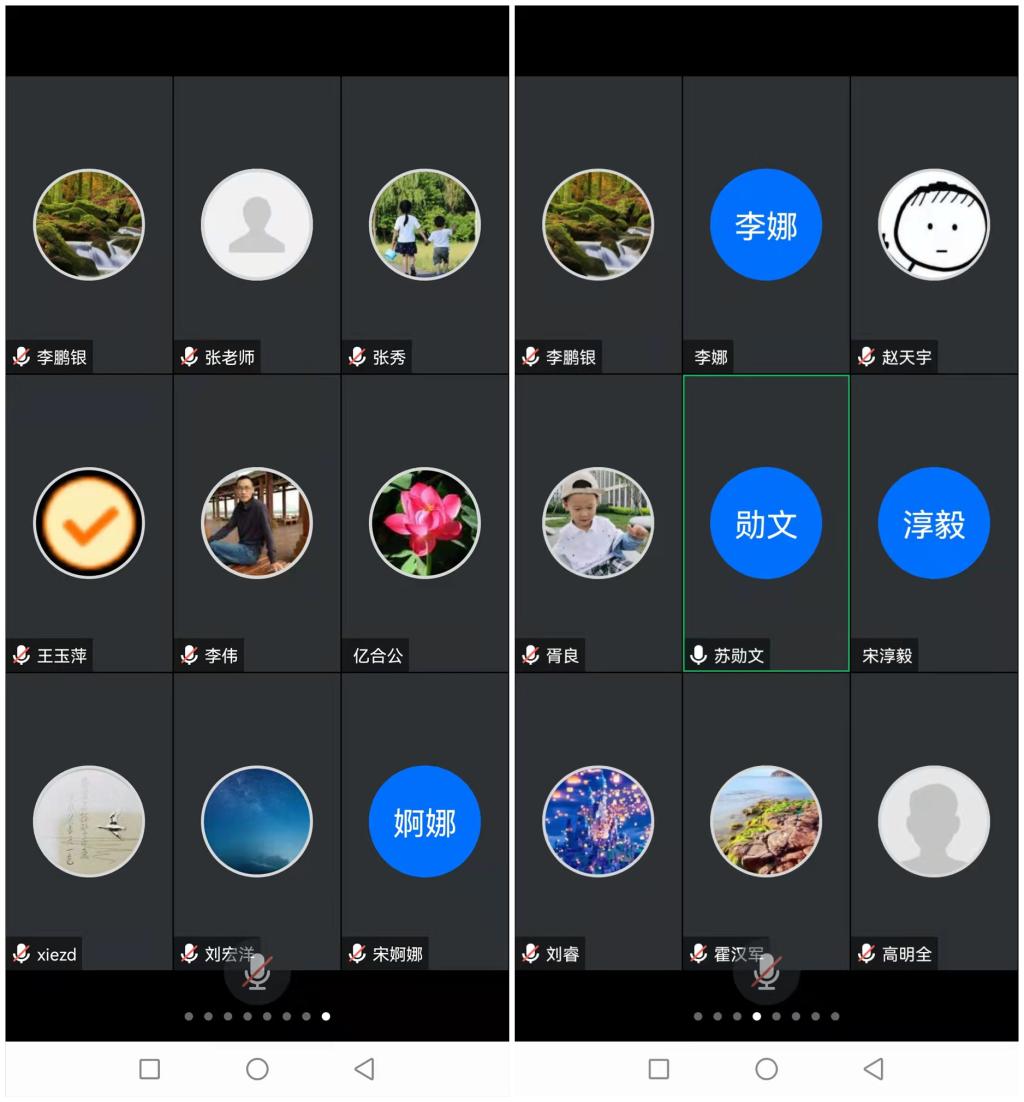Viewport: 1024px width, 1102px height.
Task: Select the 亿合公 participant tile
Action: pyautogui.click(x=425, y=523)
